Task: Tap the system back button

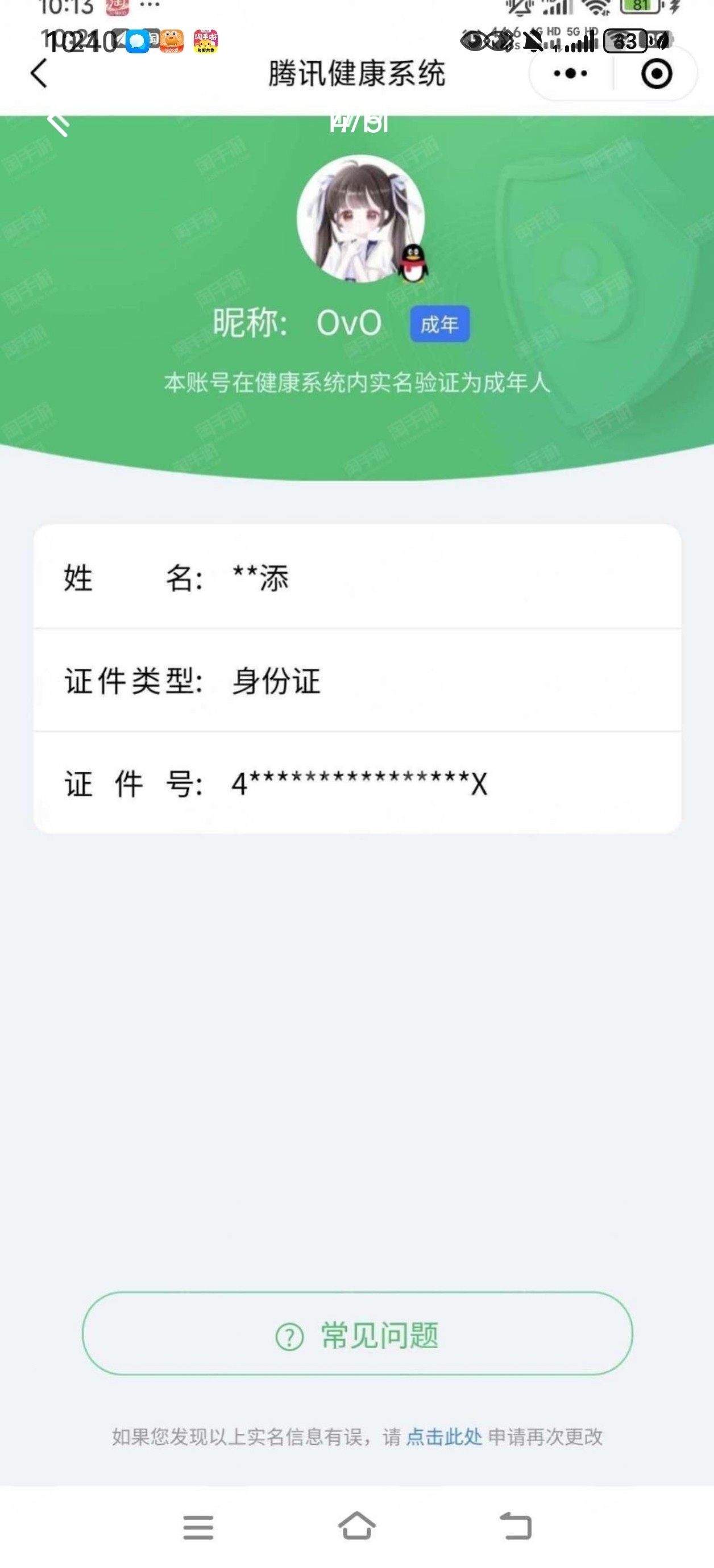Action: click(516, 1526)
